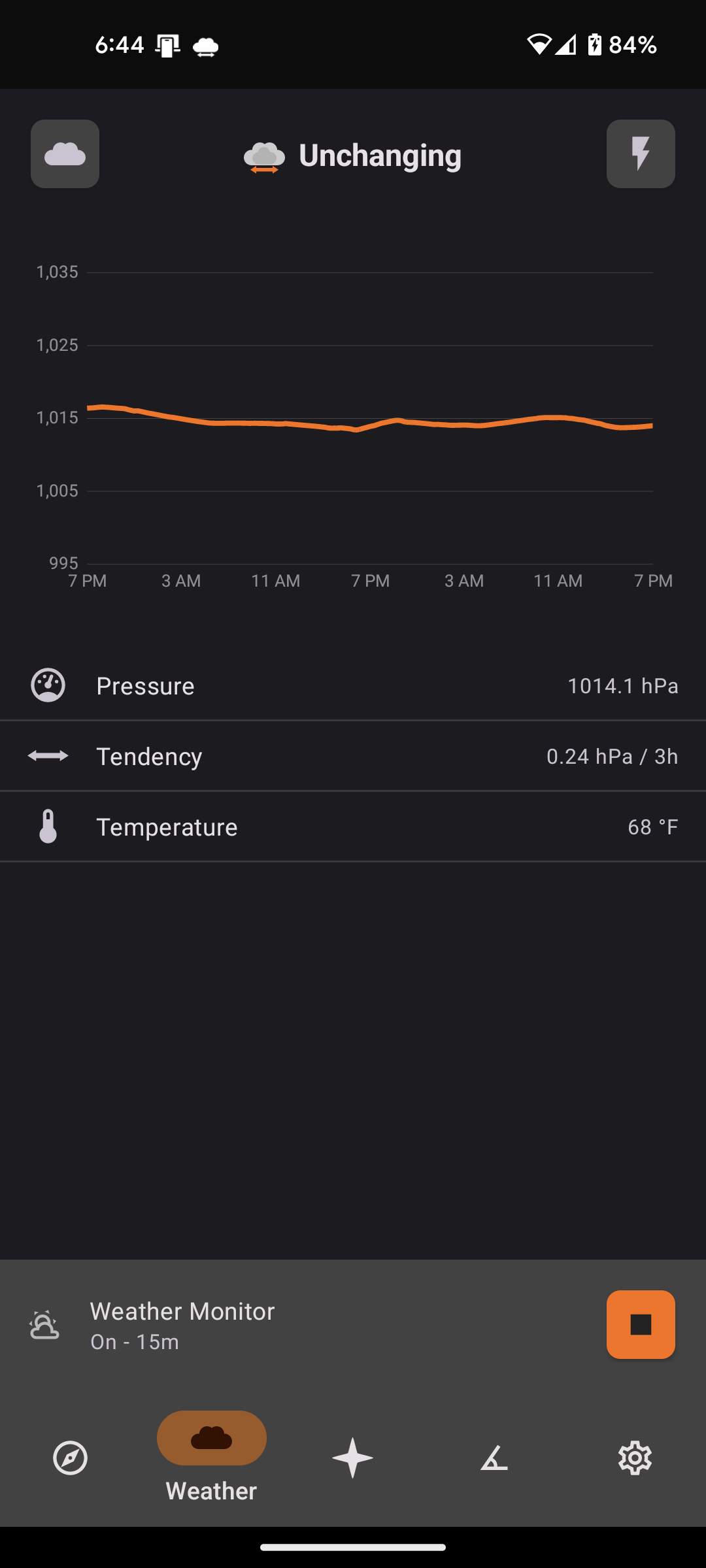Open the Pressure reading row

click(353, 686)
